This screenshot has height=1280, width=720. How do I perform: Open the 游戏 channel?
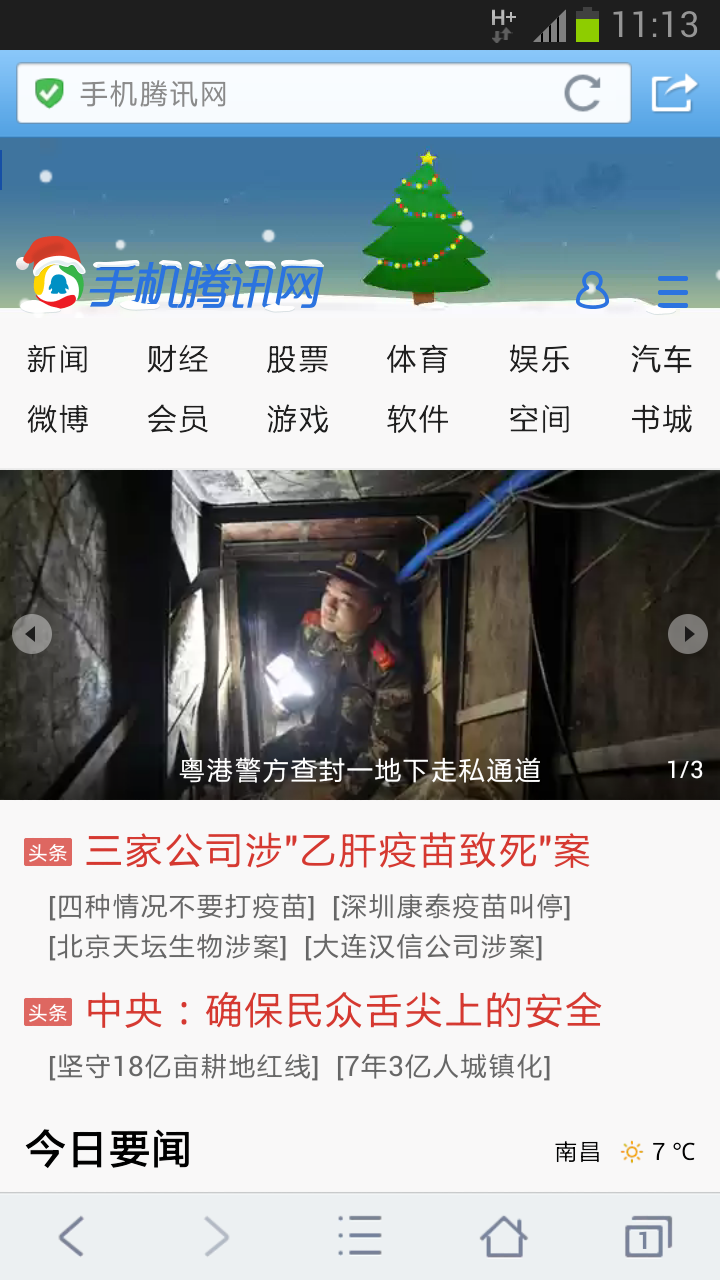pos(300,420)
